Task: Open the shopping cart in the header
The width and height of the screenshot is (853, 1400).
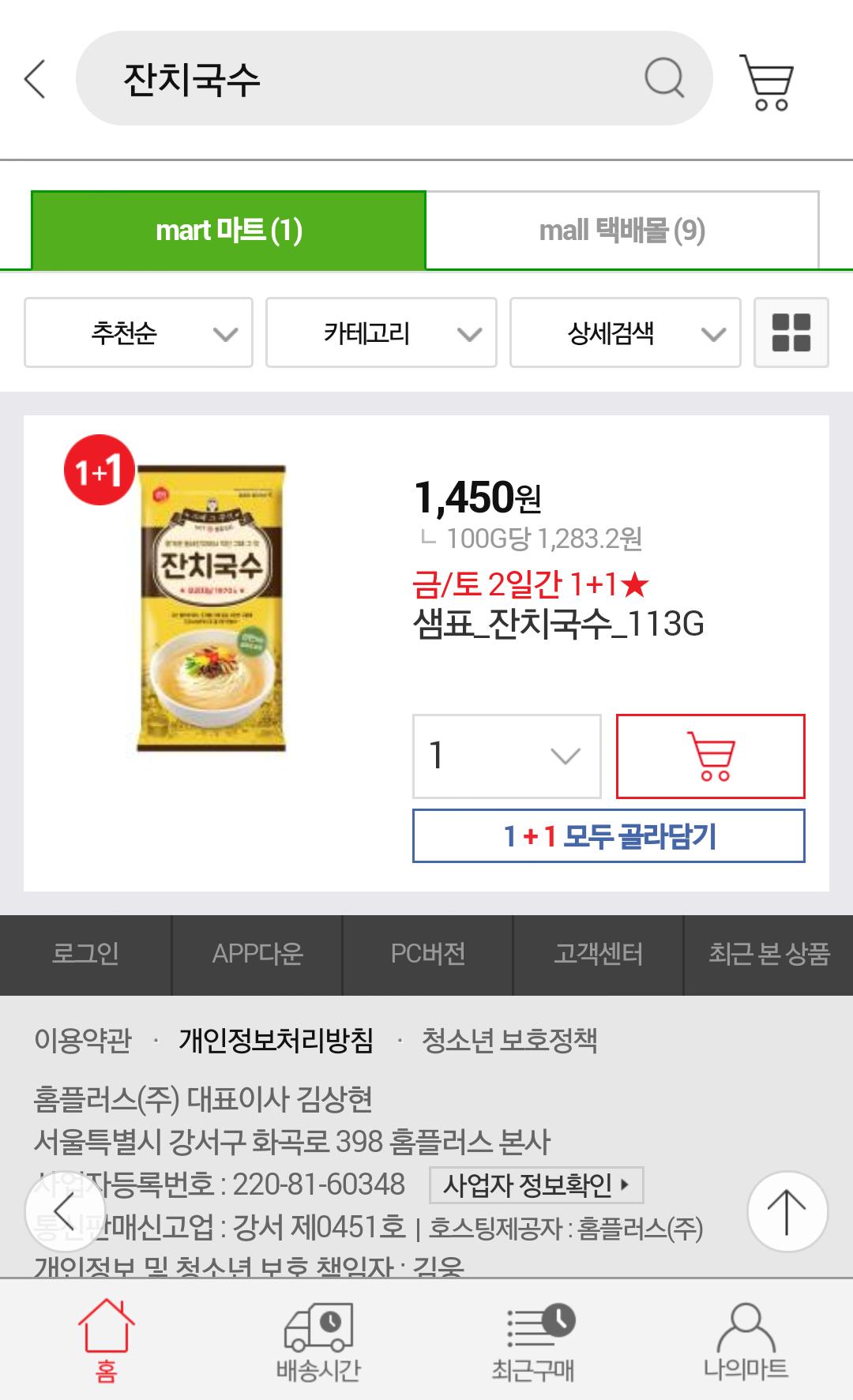Action: 766,81
